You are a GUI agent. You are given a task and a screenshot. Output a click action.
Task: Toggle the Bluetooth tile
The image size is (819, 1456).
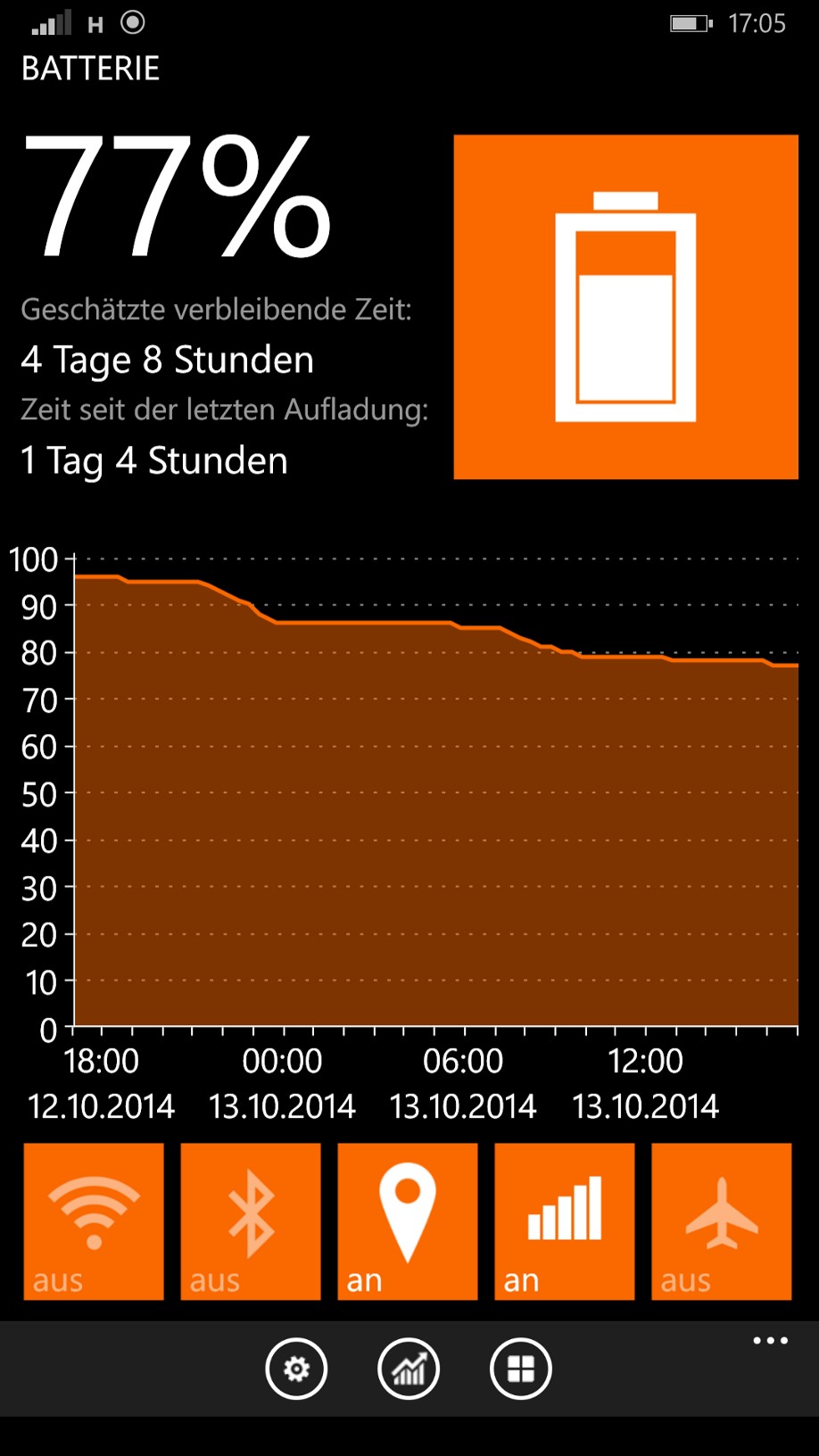[251, 1221]
